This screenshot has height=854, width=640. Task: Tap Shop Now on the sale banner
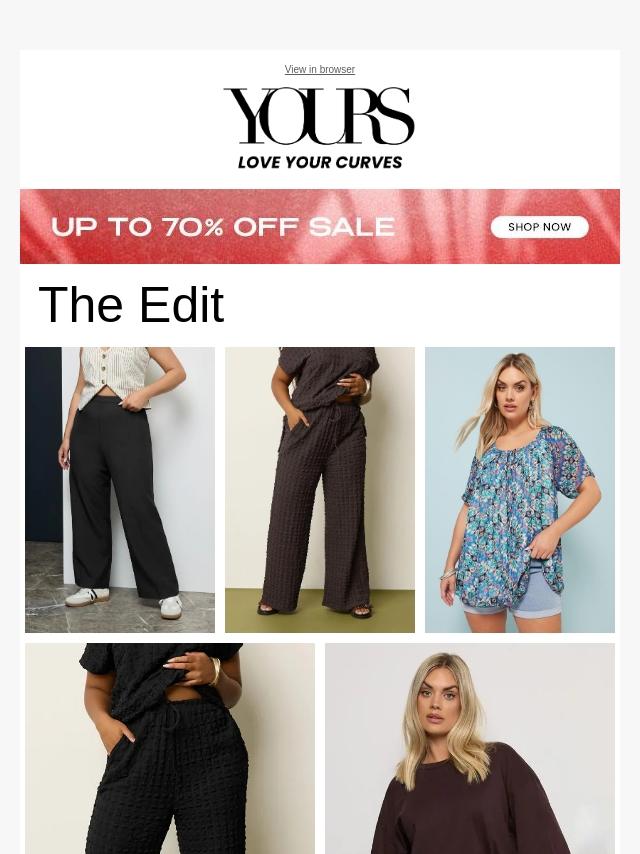pyautogui.click(x=539, y=227)
